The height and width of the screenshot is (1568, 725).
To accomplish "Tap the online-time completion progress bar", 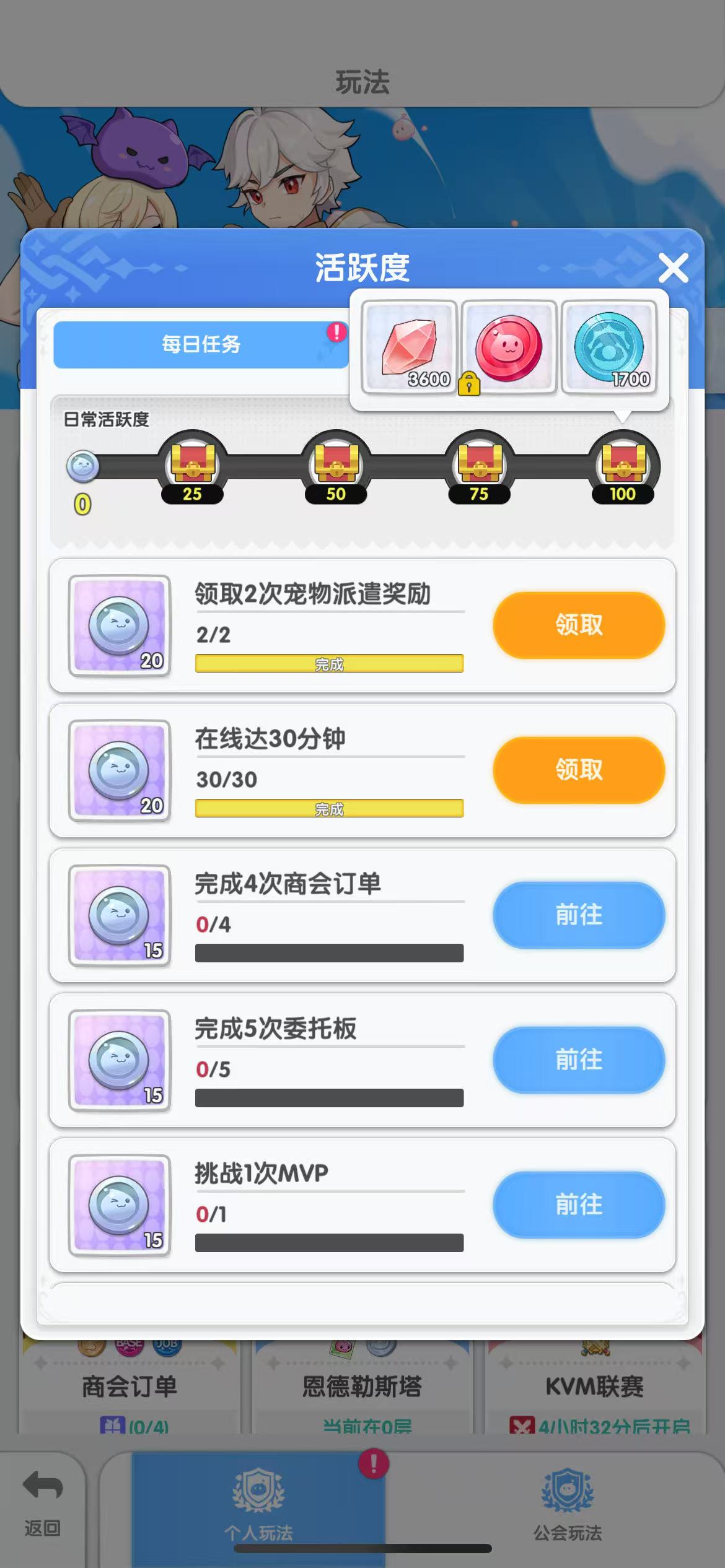I will click(x=328, y=808).
